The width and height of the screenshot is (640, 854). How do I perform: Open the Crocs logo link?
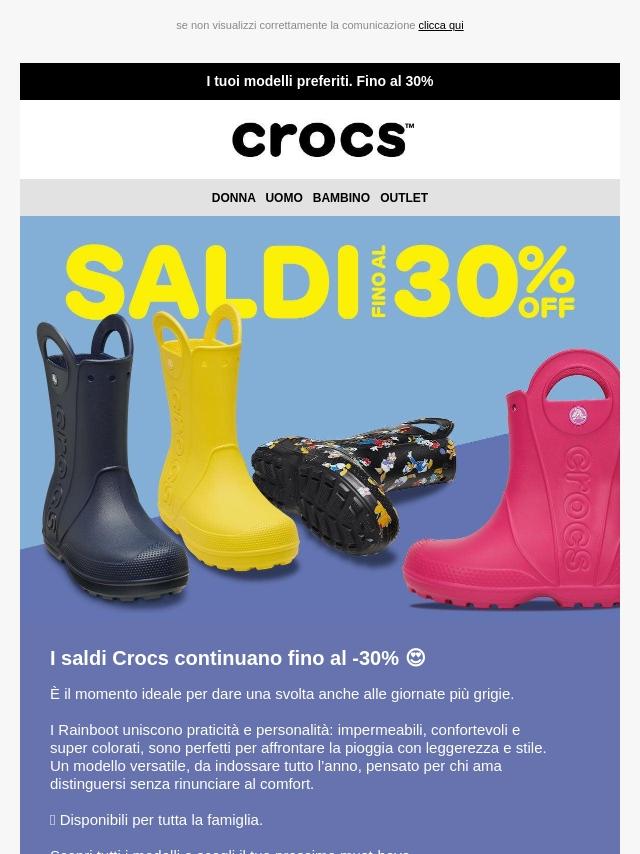323,140
